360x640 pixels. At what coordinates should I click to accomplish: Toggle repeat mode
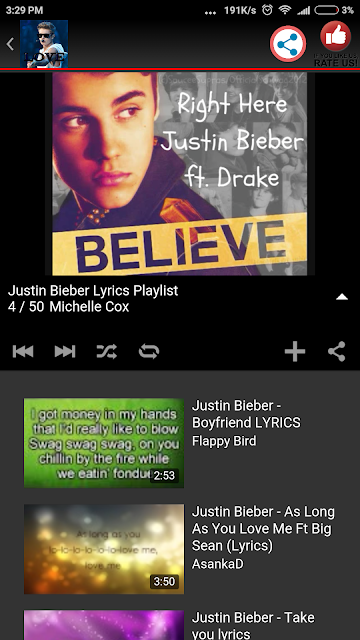tap(149, 351)
